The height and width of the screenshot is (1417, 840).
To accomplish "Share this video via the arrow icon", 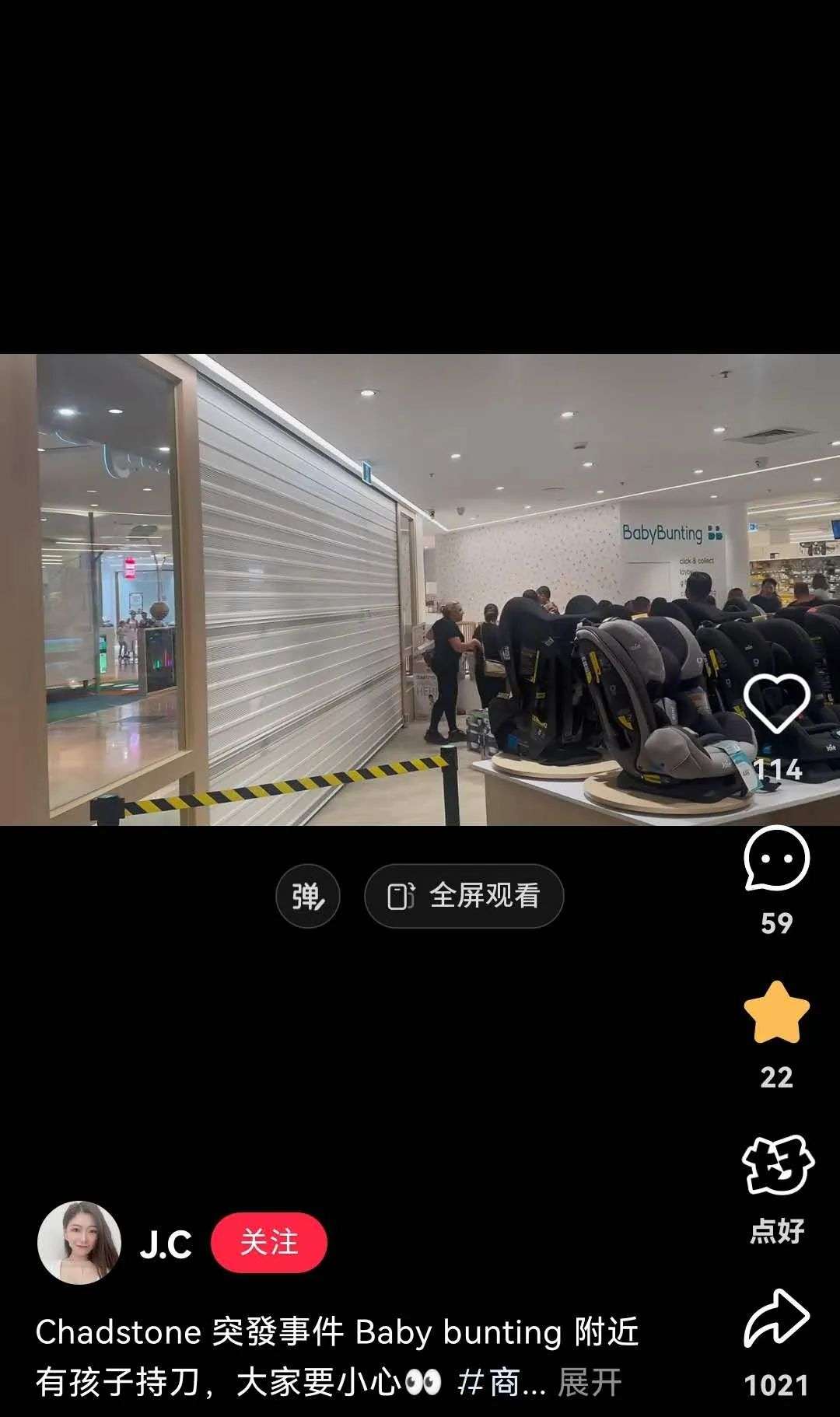I will click(x=776, y=1319).
